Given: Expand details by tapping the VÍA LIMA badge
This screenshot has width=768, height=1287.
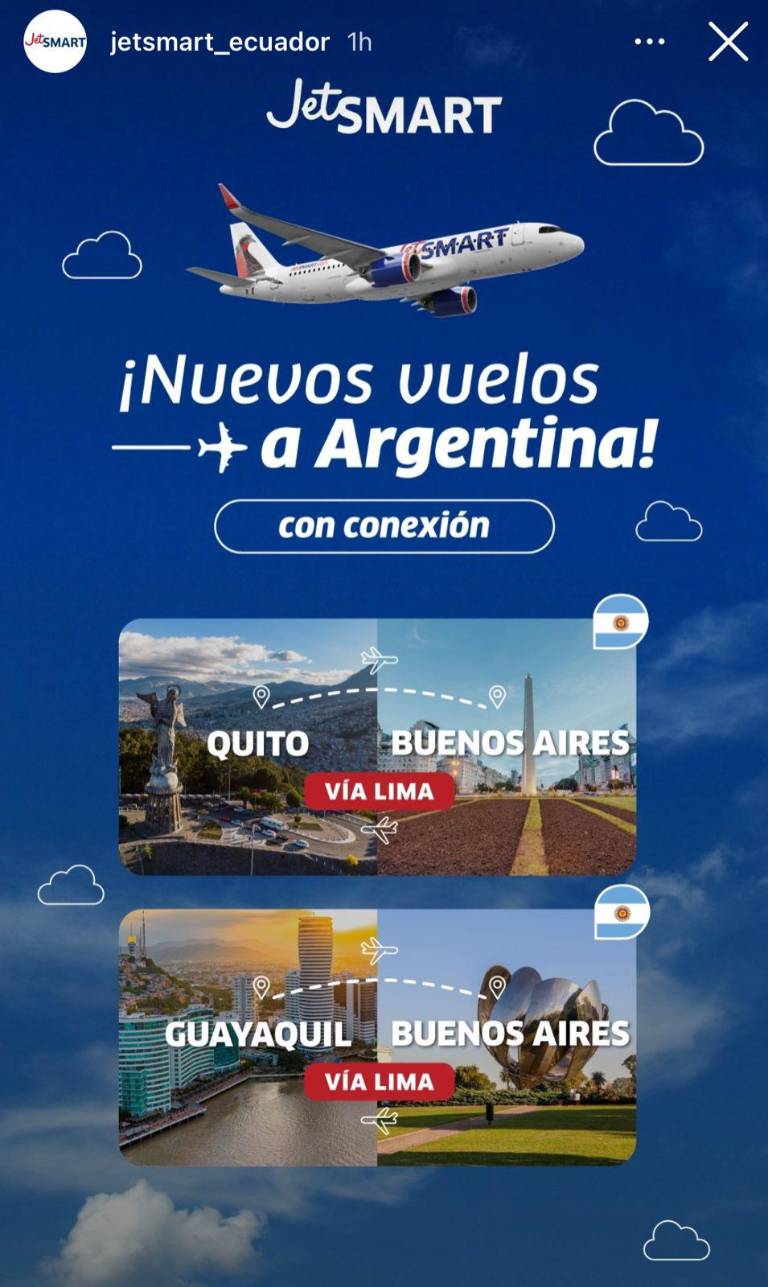Looking at the screenshot, I should point(381,791).
